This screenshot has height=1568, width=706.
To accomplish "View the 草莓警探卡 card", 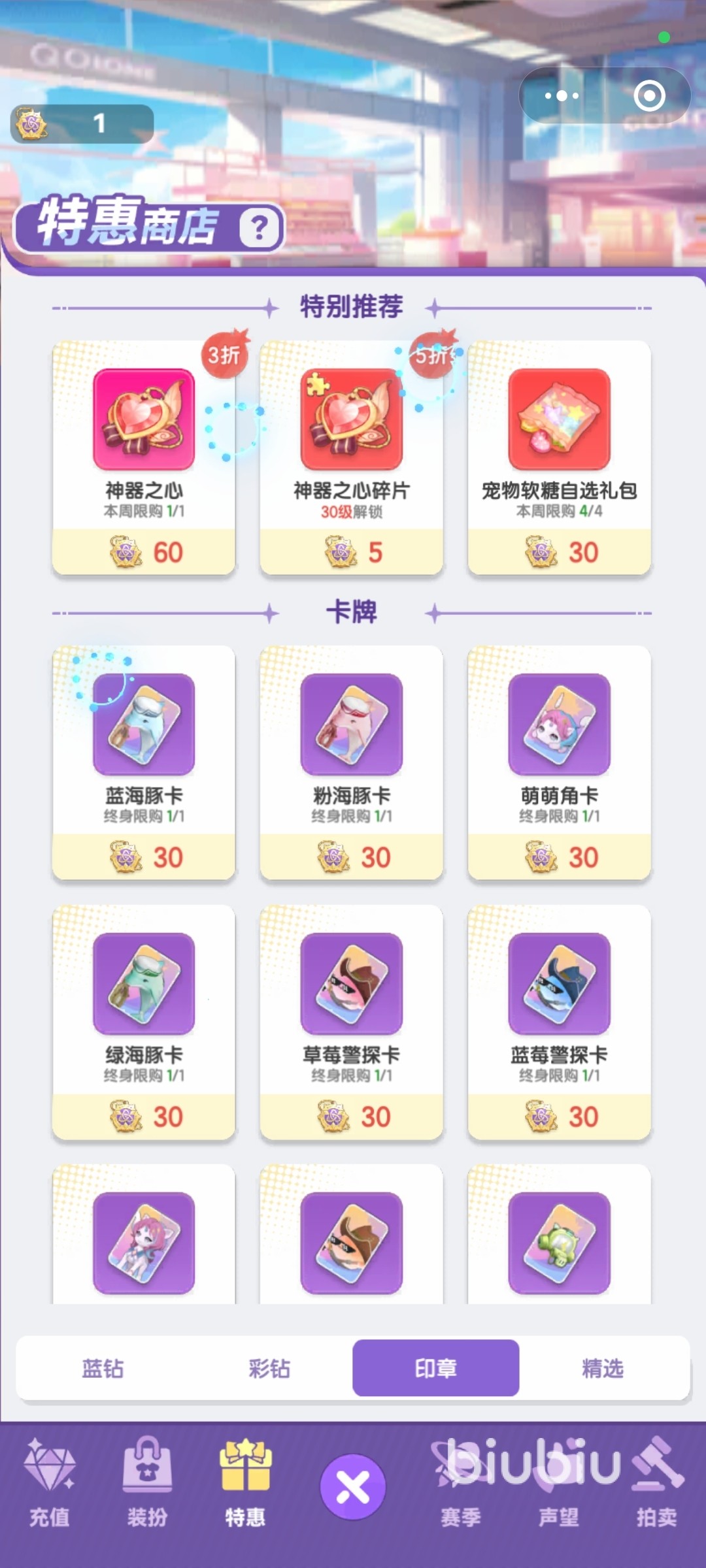I will point(352,1022).
